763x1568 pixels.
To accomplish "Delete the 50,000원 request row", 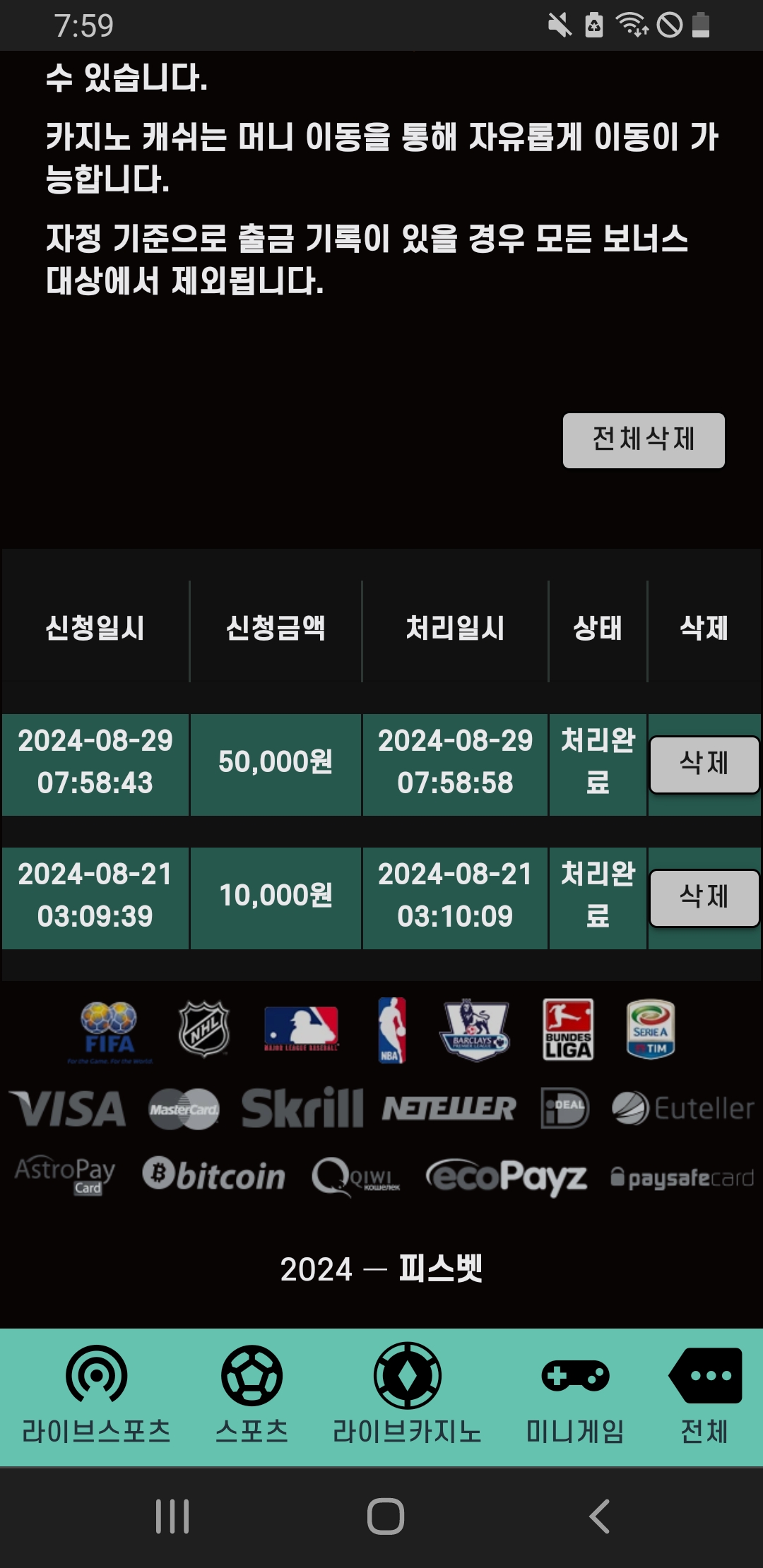I will click(x=704, y=765).
